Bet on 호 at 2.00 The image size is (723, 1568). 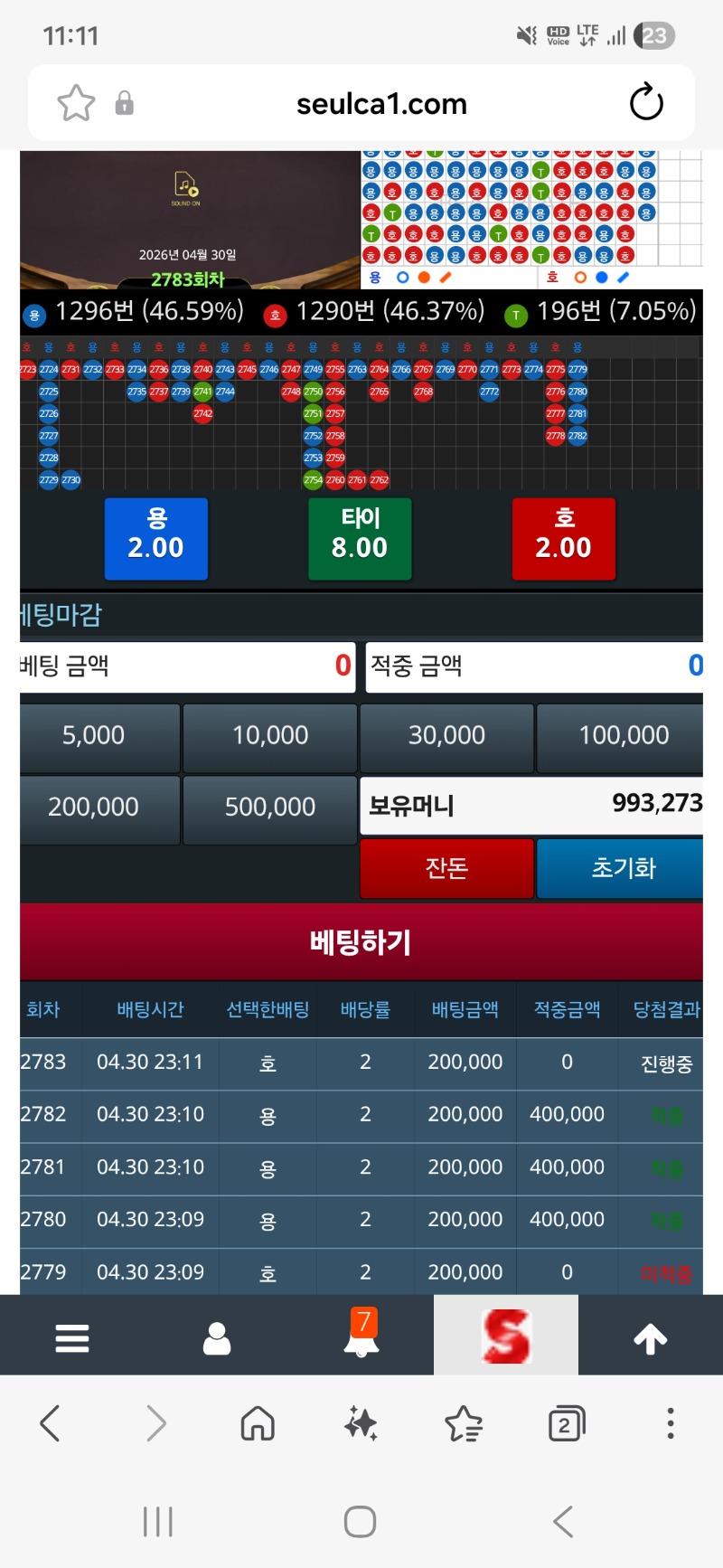[564, 538]
